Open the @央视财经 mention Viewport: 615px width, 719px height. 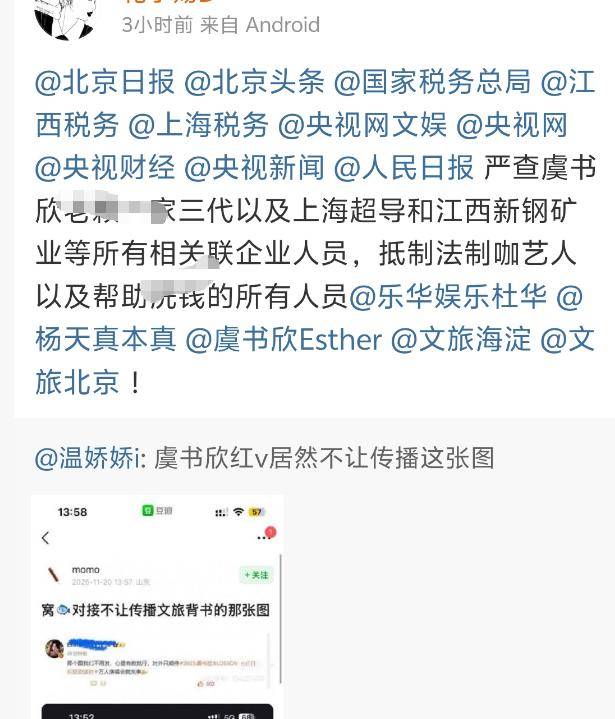point(105,168)
